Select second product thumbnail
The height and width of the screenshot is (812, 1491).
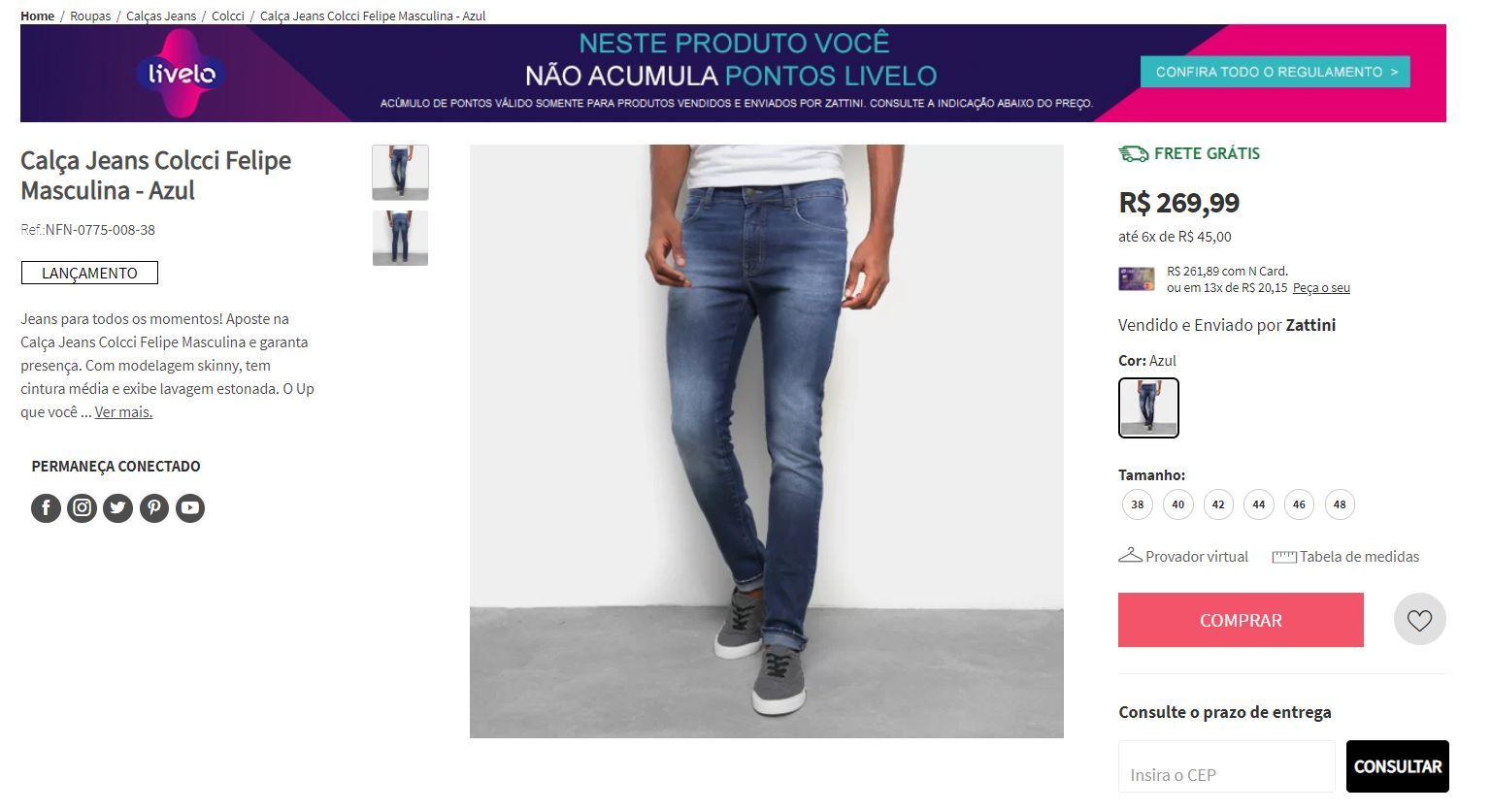400,238
